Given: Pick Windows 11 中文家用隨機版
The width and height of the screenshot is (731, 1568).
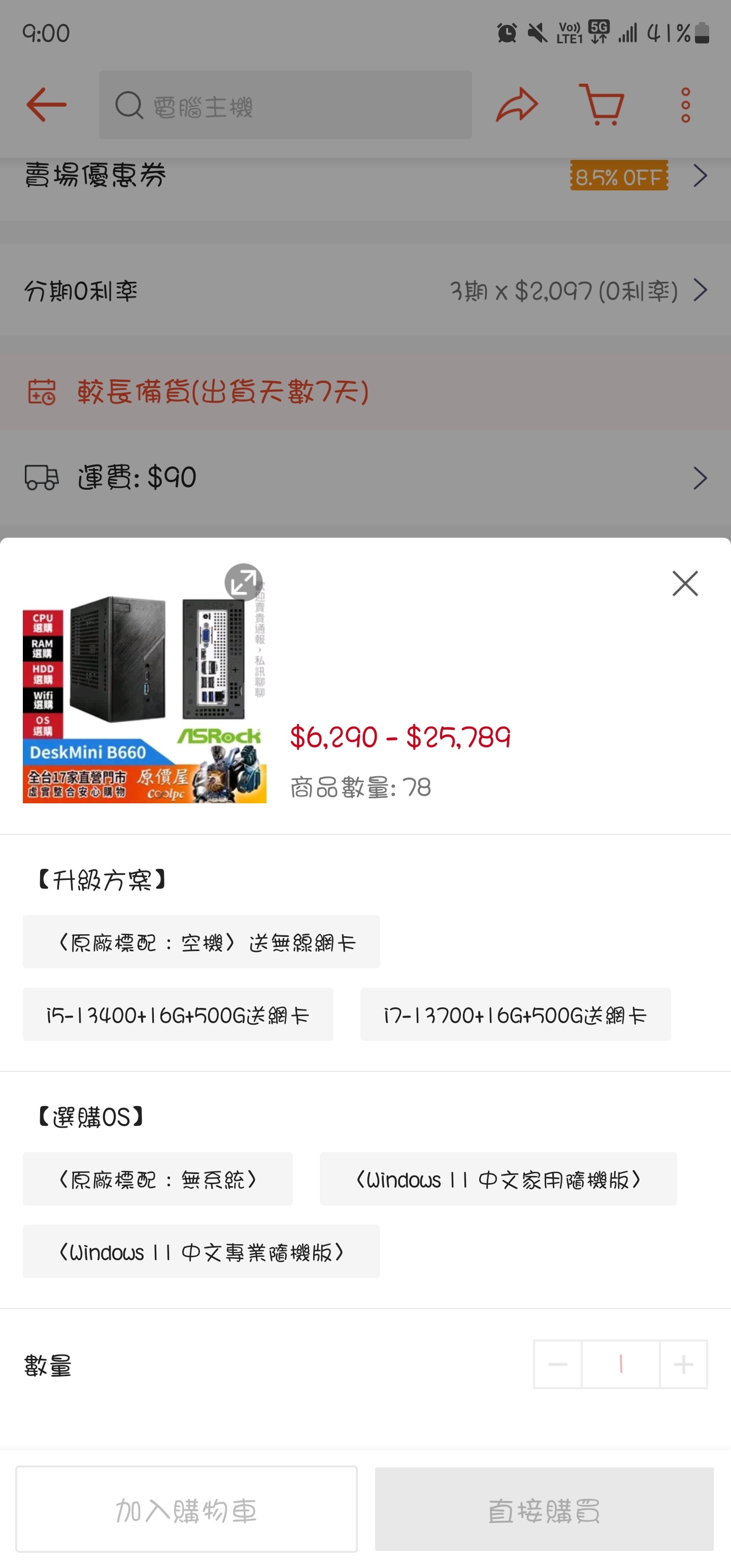Looking at the screenshot, I should 499,1179.
